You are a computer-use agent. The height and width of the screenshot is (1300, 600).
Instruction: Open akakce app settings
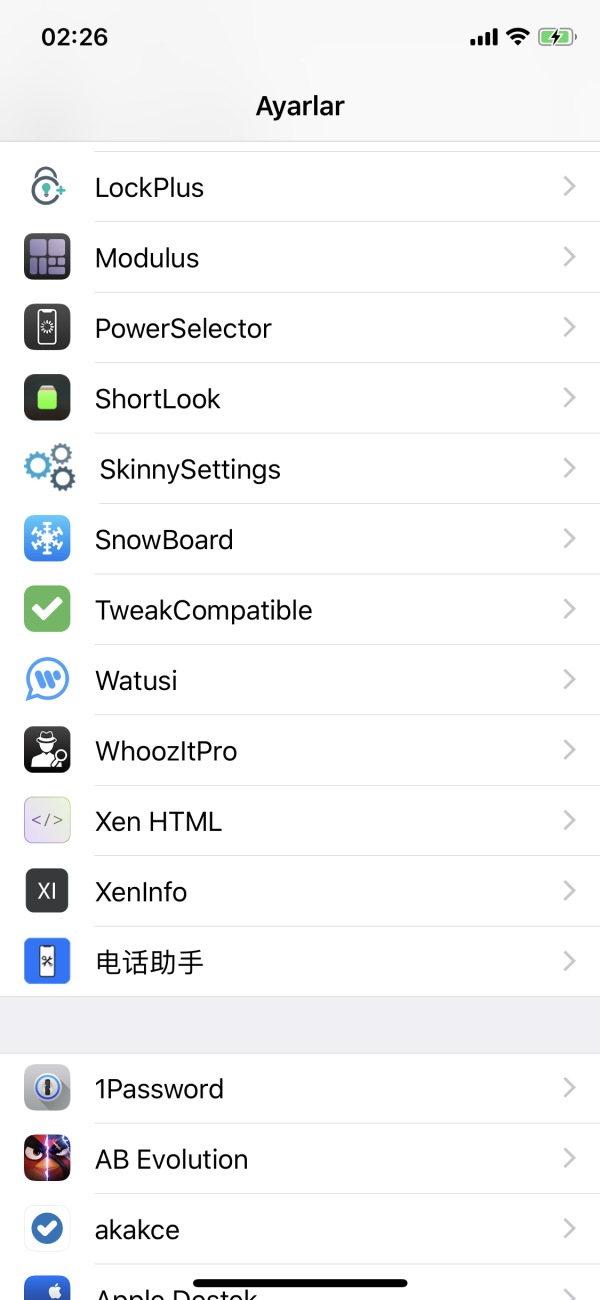click(x=300, y=1229)
